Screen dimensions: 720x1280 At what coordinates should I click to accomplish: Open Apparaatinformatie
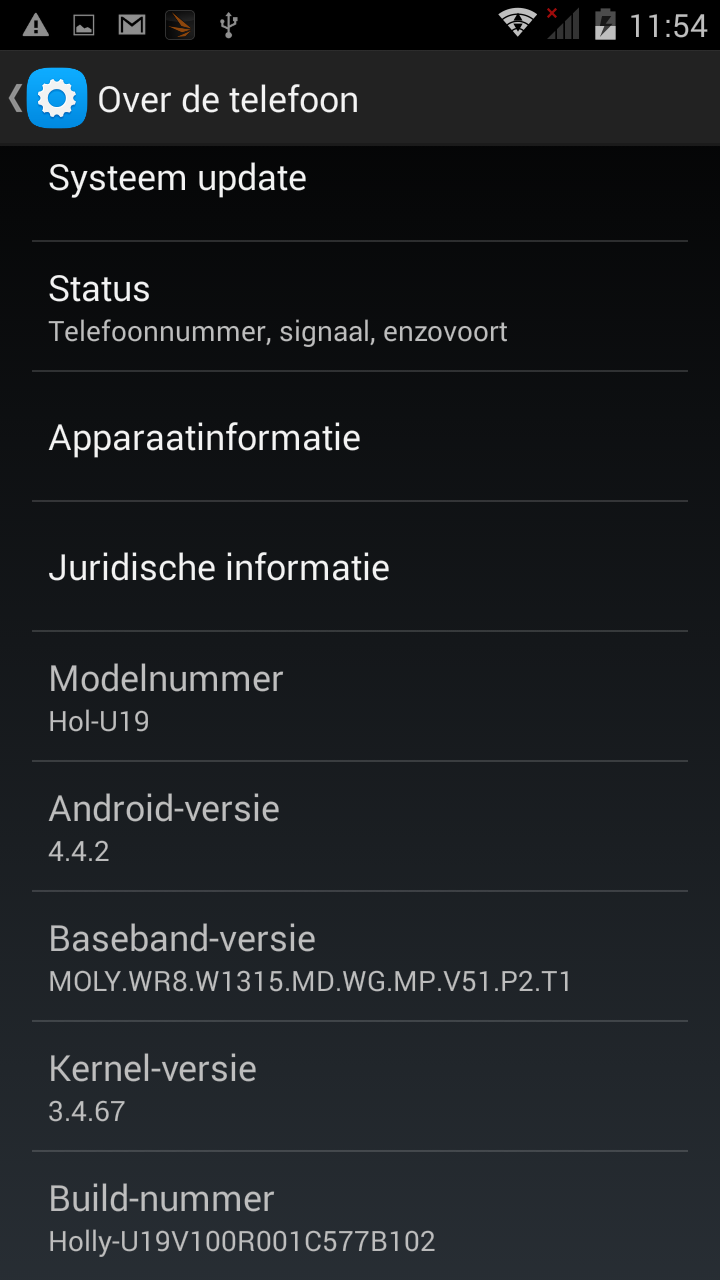(360, 437)
